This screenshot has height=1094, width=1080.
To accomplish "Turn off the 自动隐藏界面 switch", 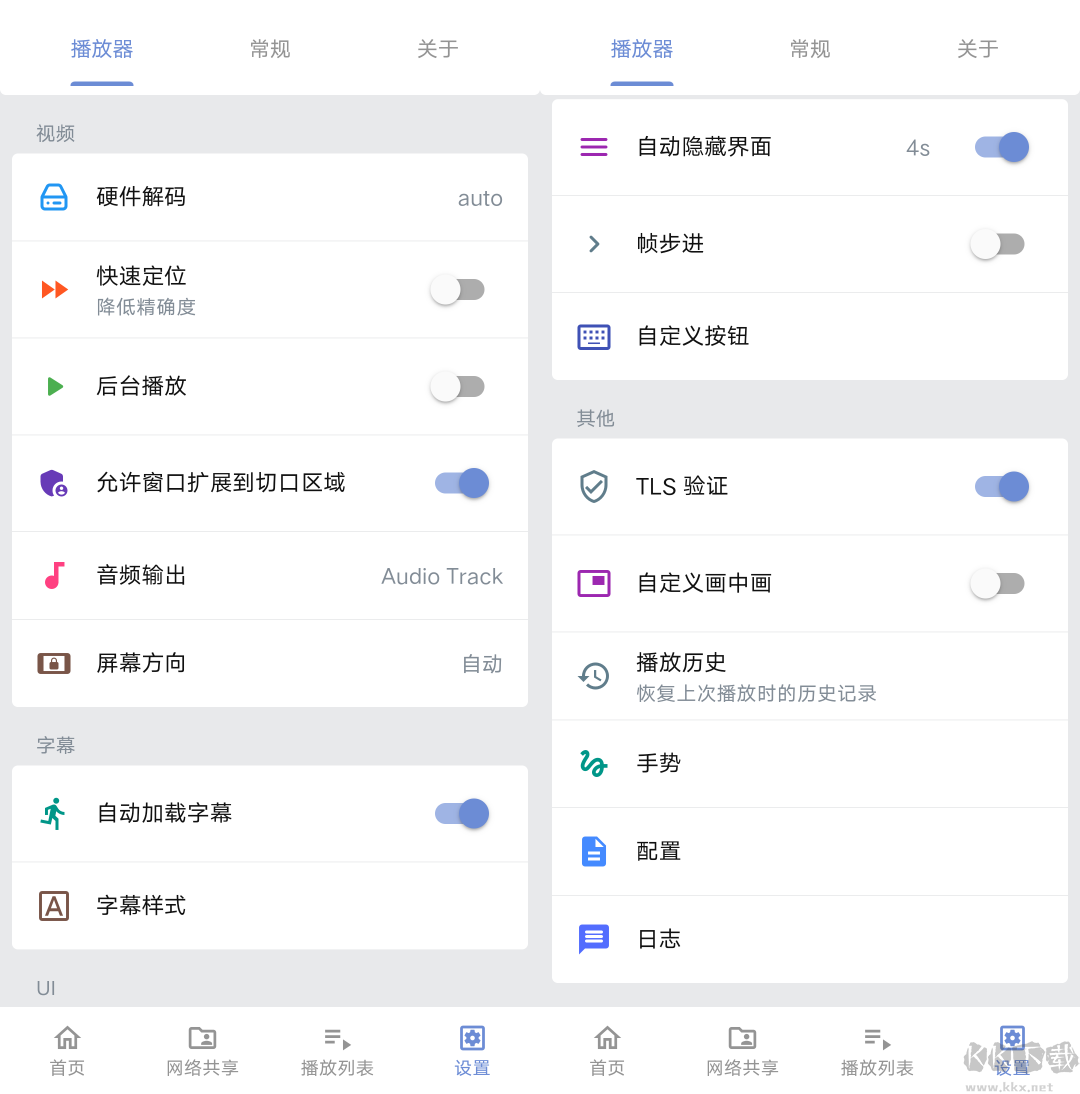I will [1002, 147].
